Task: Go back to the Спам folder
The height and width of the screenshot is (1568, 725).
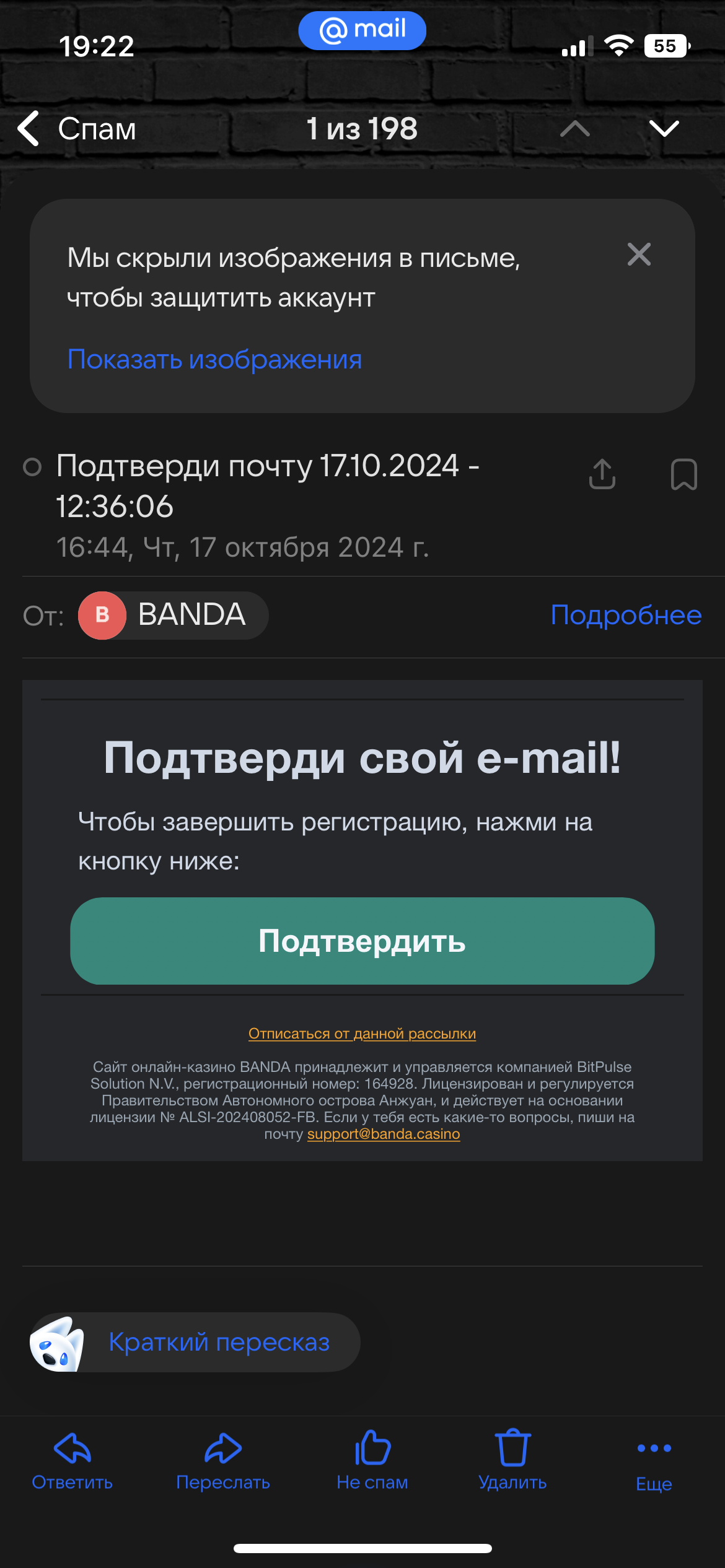Action: (76, 129)
